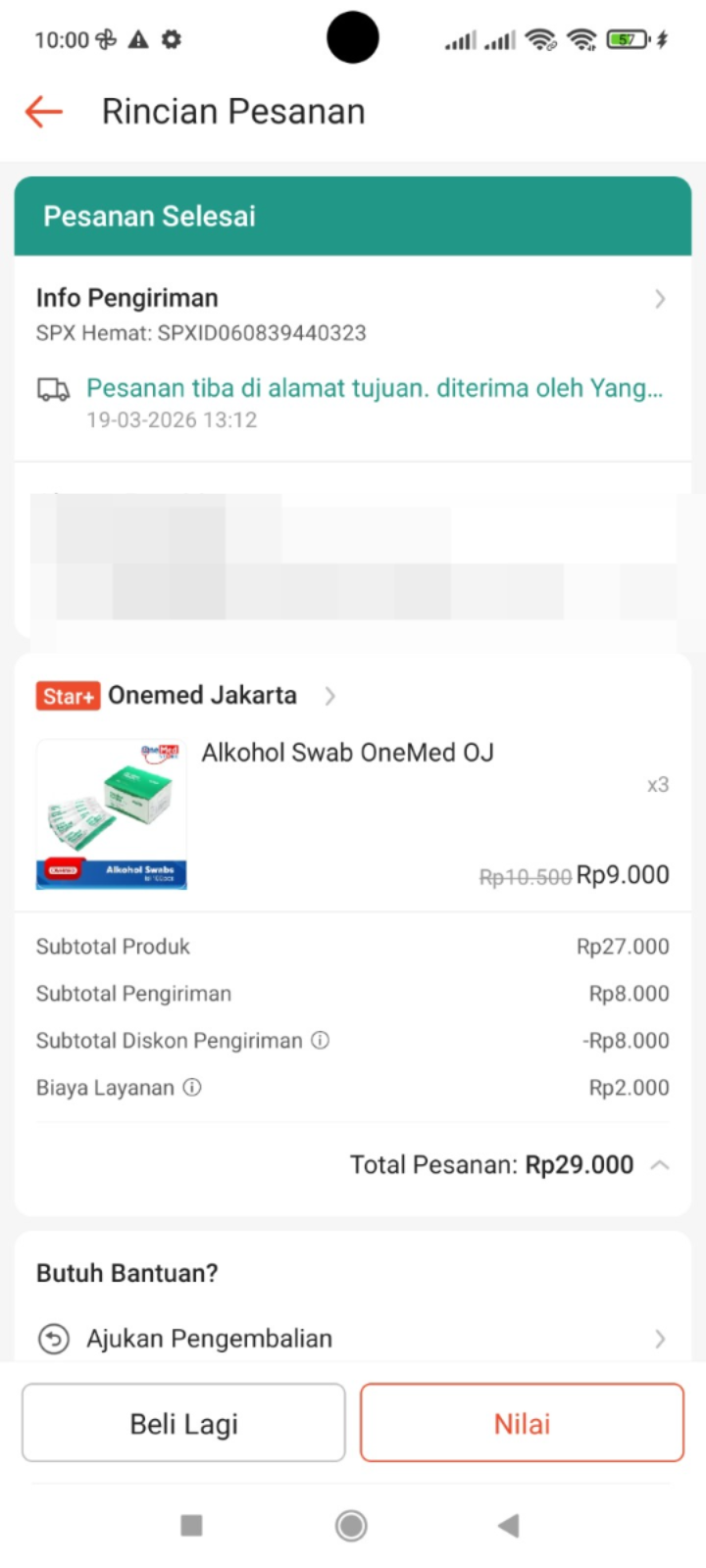This screenshot has height=1568, width=706.
Task: Open Ajukan Pengembalian refund request
Action: click(x=351, y=1339)
